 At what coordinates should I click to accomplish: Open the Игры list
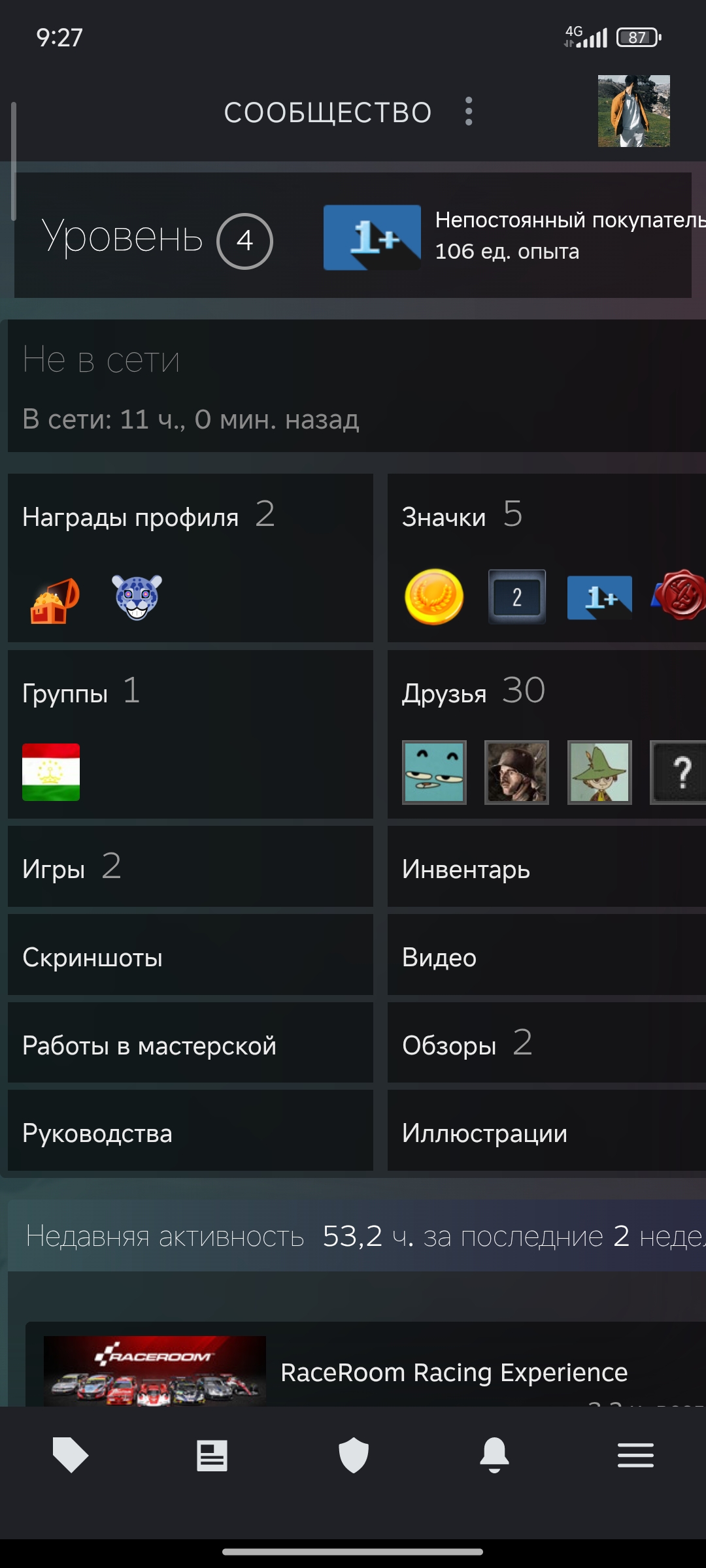coord(190,866)
